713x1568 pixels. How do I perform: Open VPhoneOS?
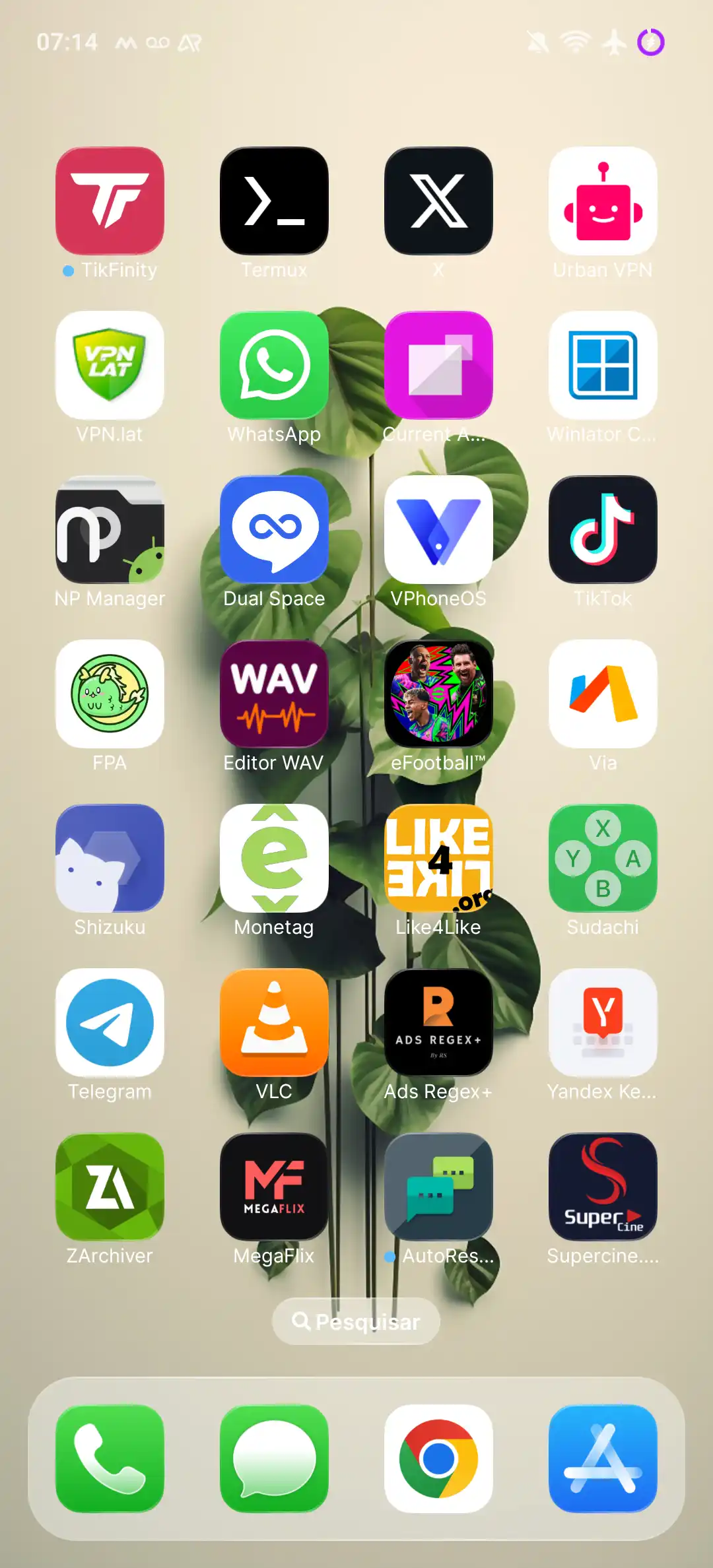coord(438,529)
